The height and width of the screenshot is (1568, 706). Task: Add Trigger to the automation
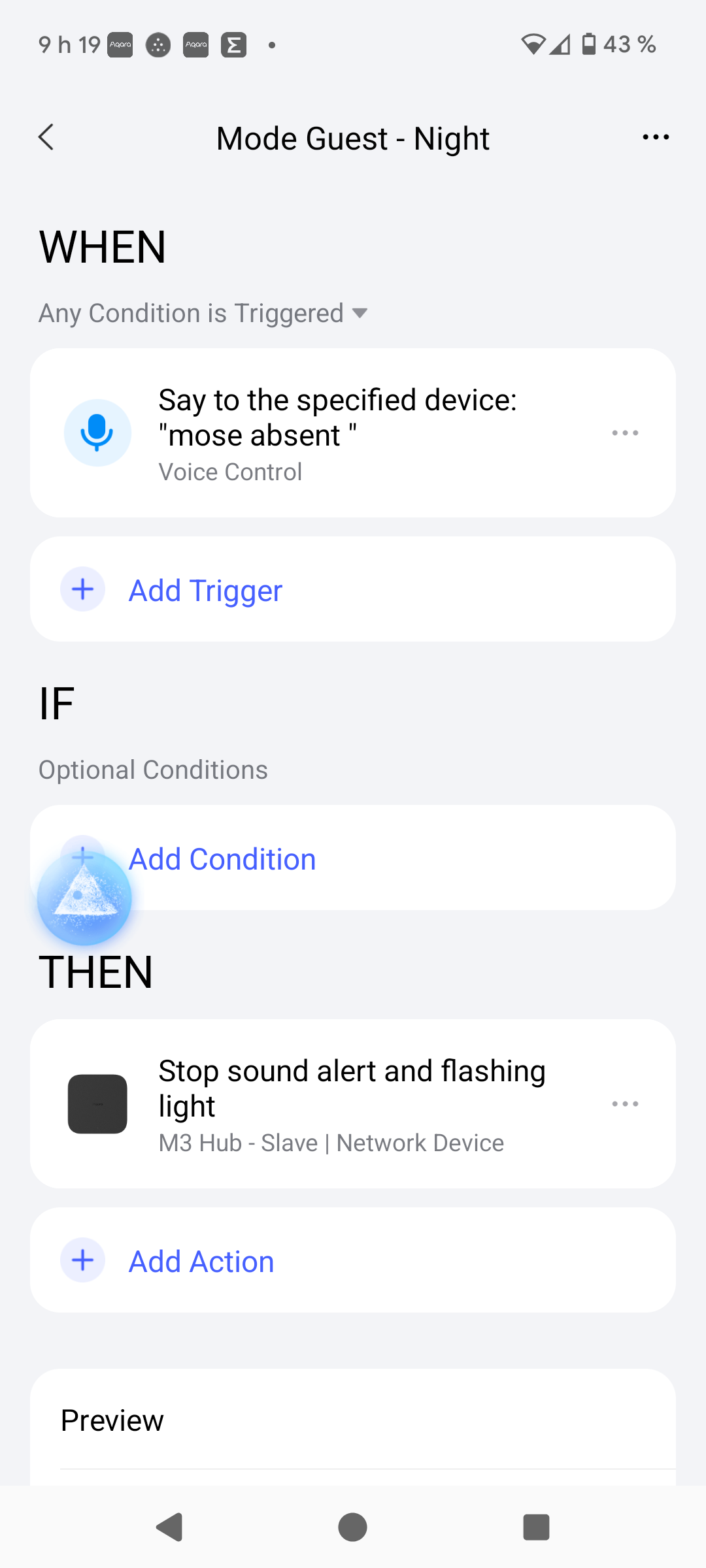point(353,589)
